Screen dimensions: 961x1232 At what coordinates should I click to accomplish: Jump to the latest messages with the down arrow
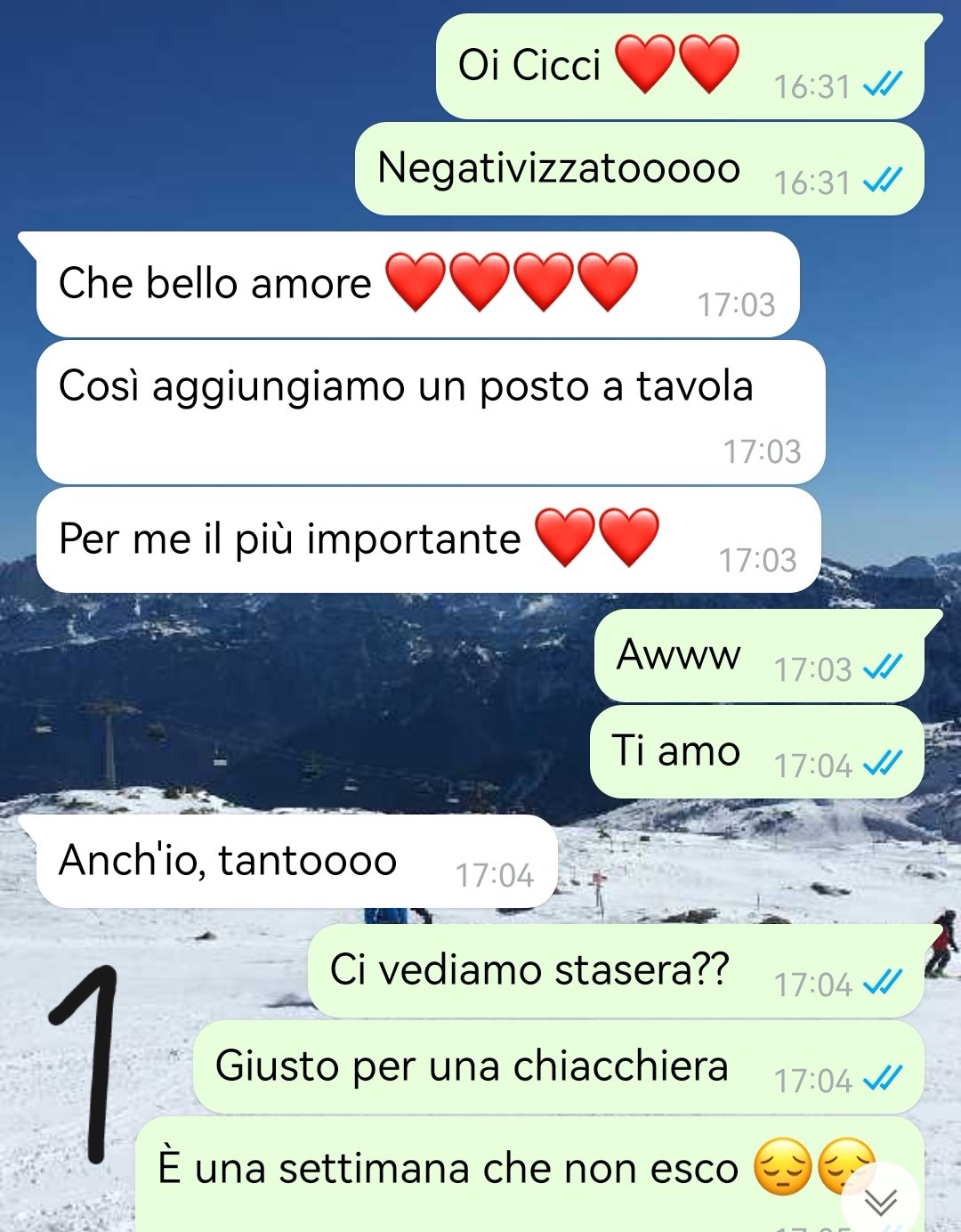(x=880, y=1201)
